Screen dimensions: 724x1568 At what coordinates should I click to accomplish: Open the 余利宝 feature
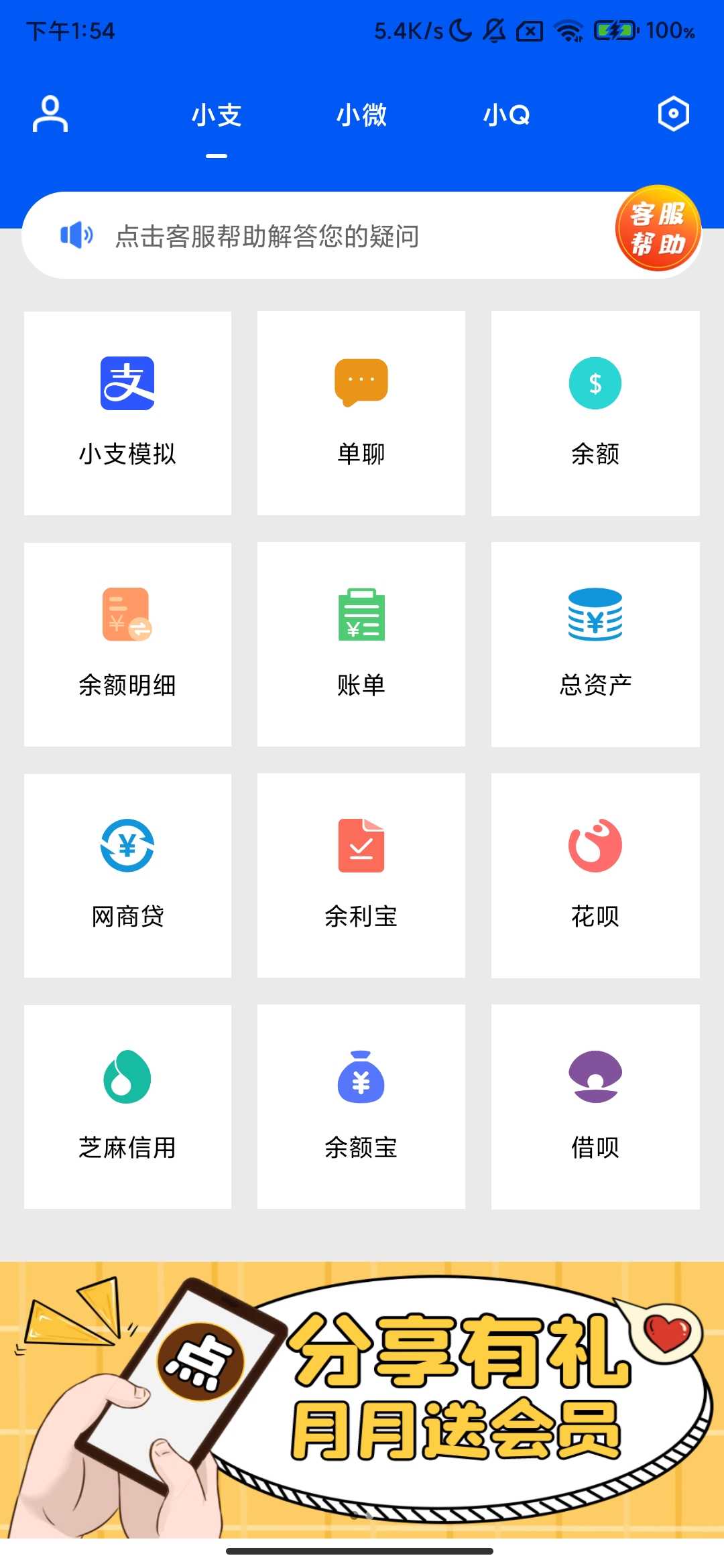360,874
